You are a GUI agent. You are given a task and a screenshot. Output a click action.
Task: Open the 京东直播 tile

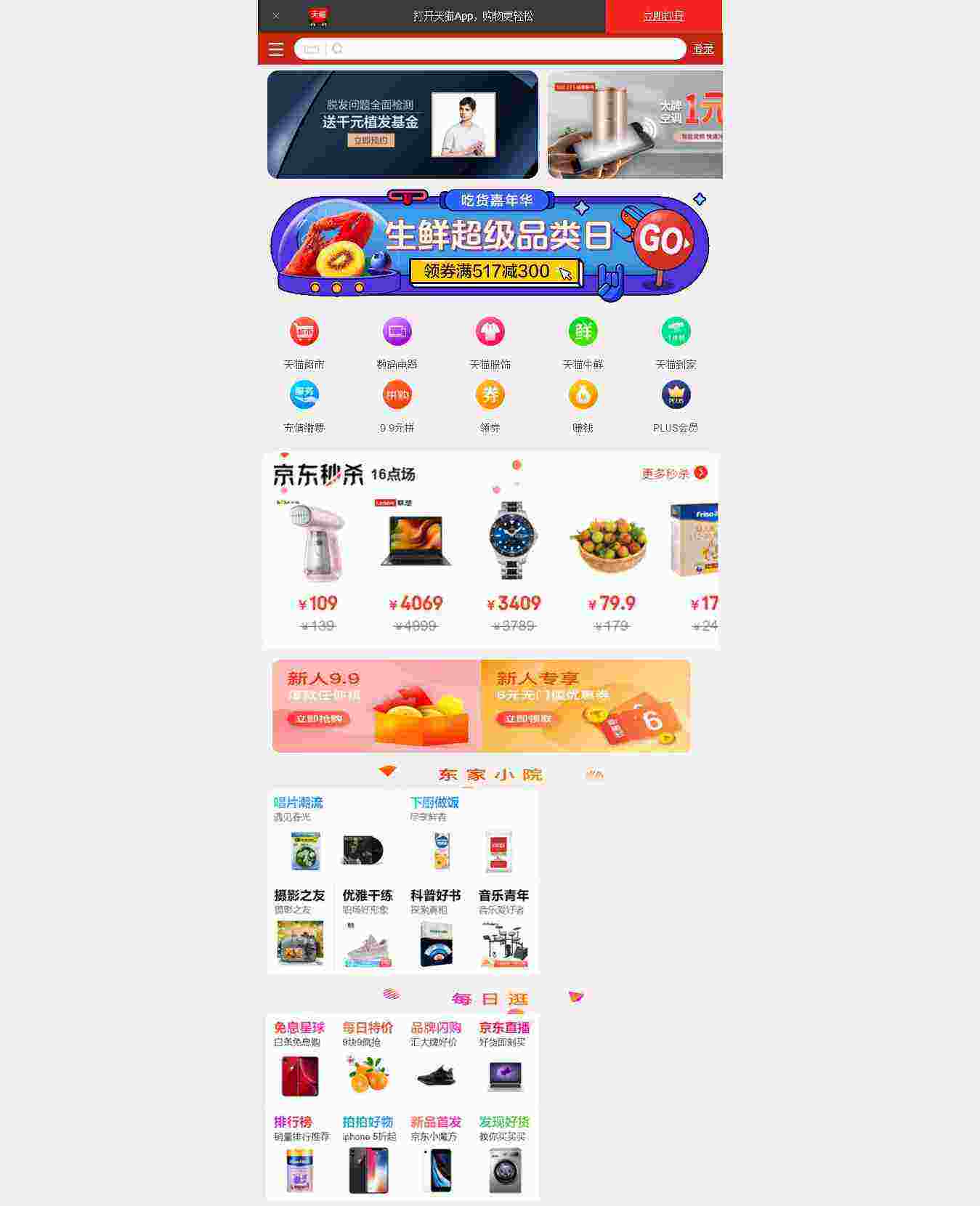point(504,1059)
